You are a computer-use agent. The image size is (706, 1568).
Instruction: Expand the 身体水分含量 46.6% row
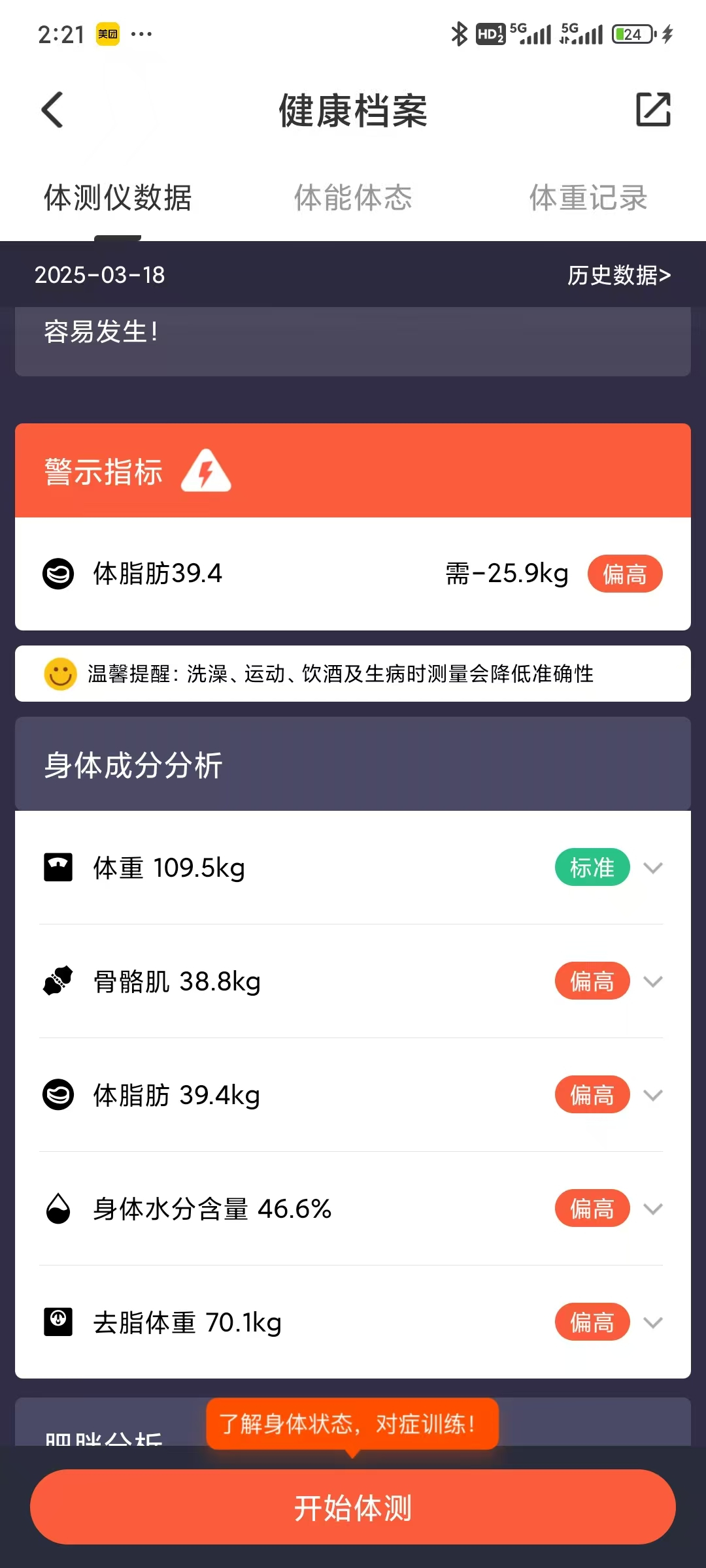tap(652, 1209)
